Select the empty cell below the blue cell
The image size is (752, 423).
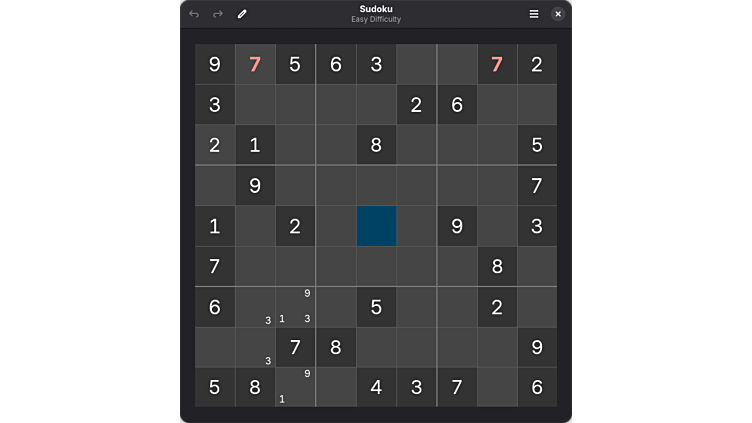click(x=376, y=266)
